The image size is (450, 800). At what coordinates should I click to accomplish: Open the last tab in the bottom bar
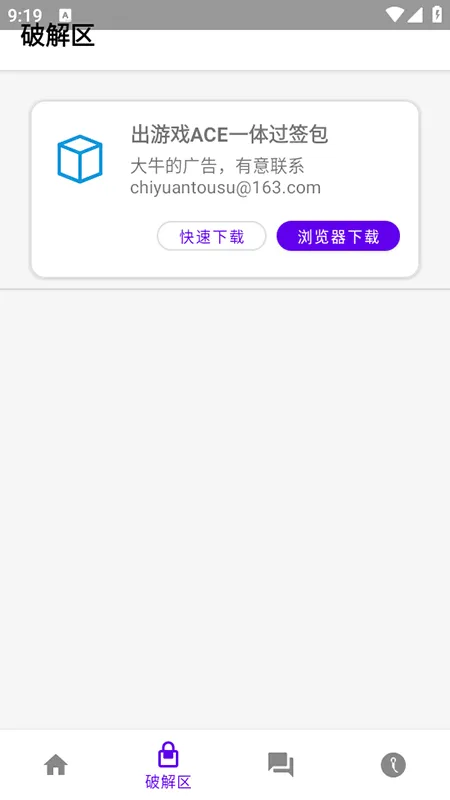click(393, 765)
